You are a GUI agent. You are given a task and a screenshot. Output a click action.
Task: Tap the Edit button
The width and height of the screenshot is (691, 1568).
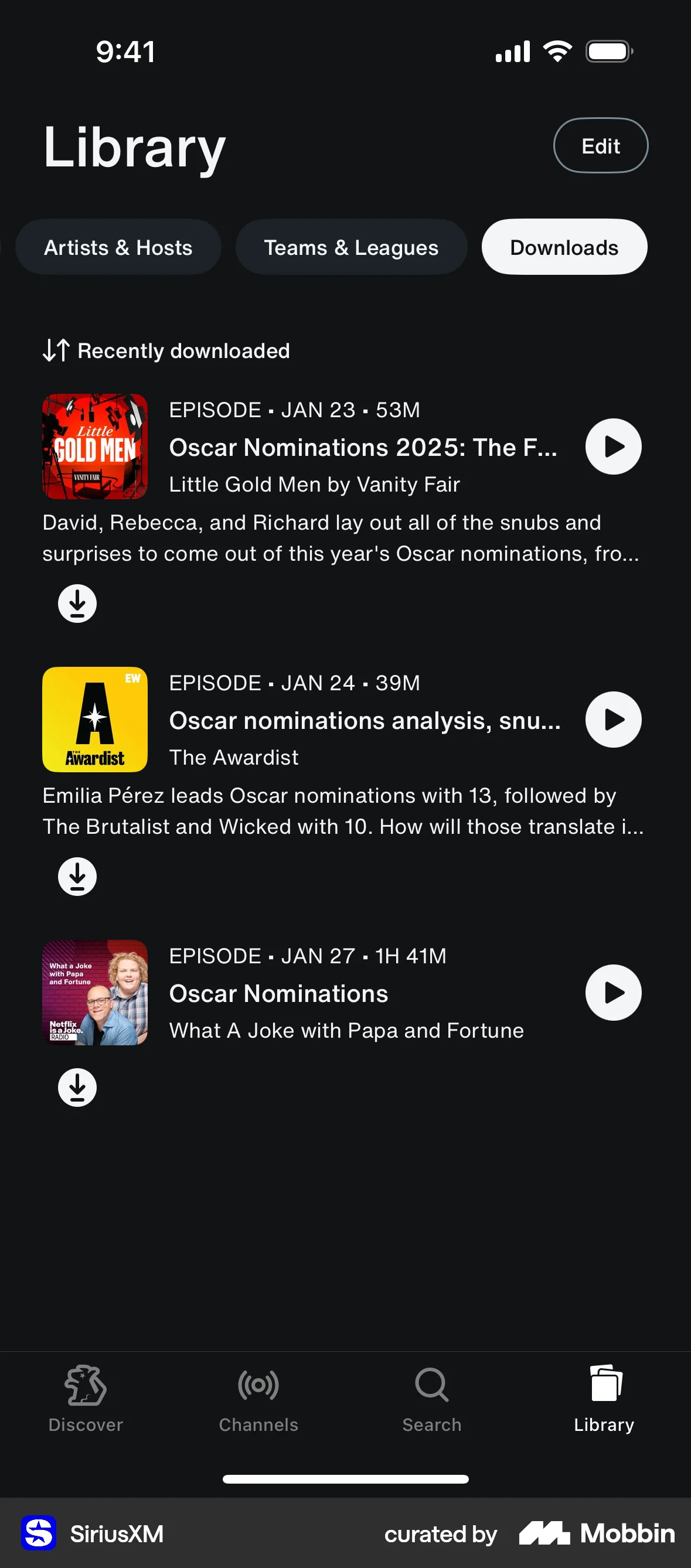click(600, 145)
